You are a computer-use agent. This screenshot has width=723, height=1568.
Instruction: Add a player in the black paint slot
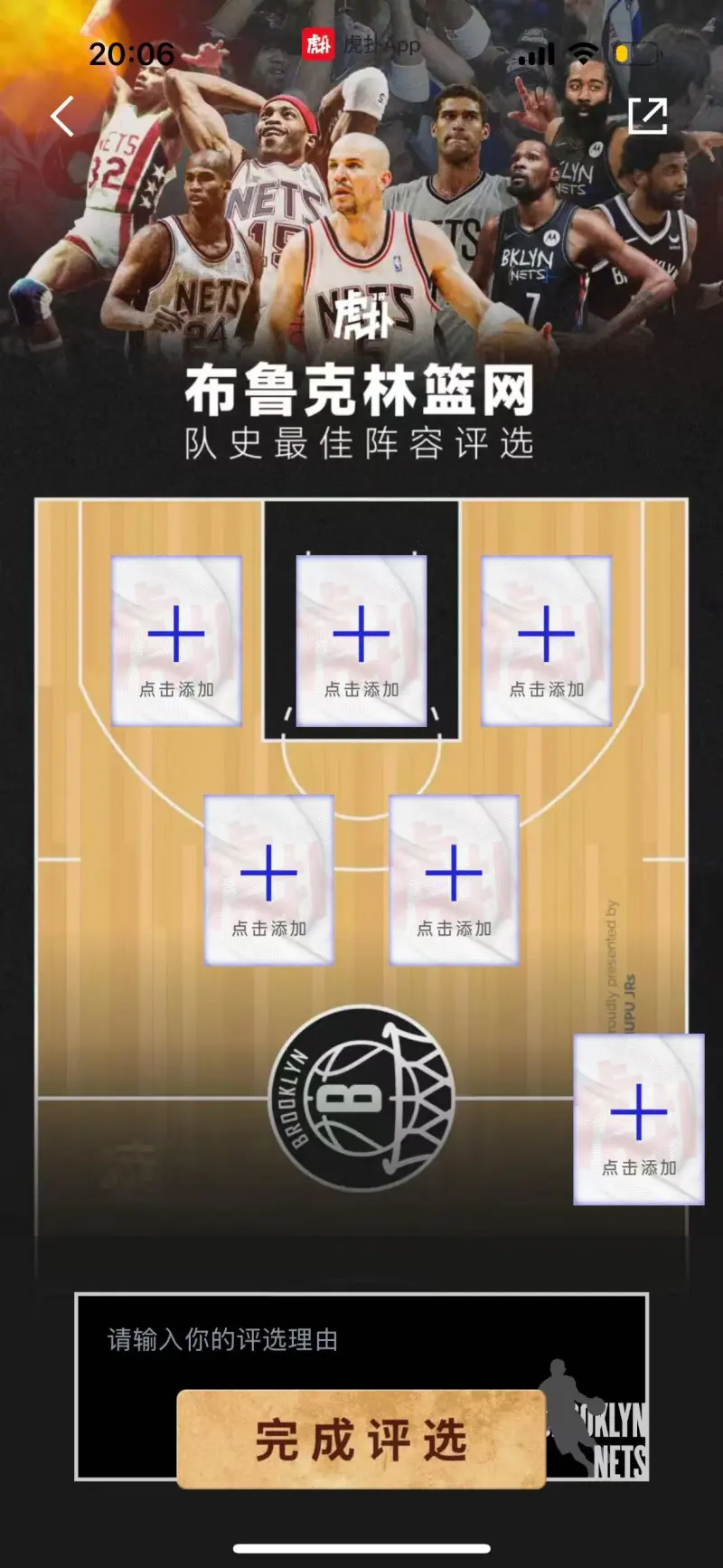coord(361,641)
